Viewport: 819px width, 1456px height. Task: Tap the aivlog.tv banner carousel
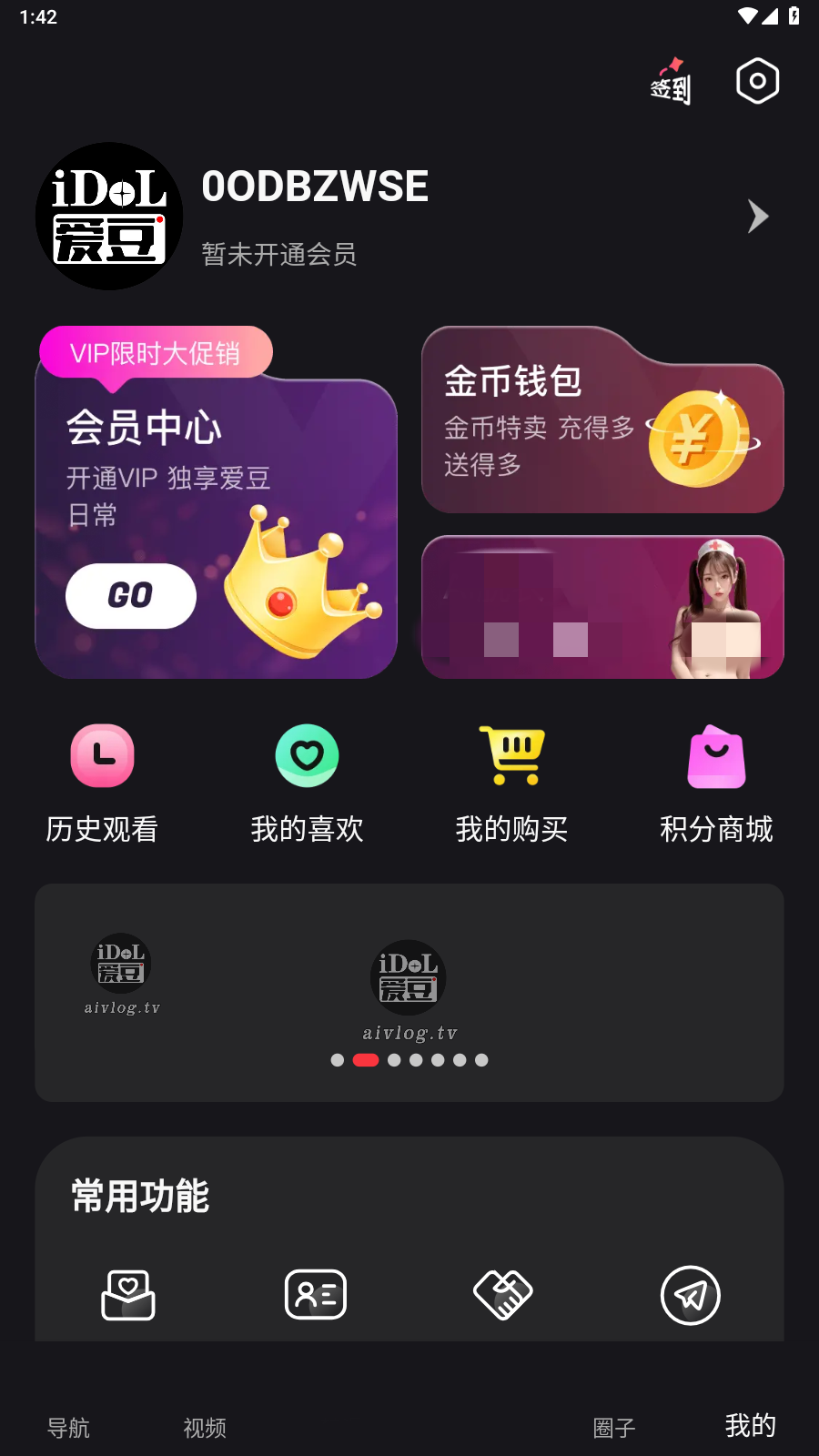point(409,992)
